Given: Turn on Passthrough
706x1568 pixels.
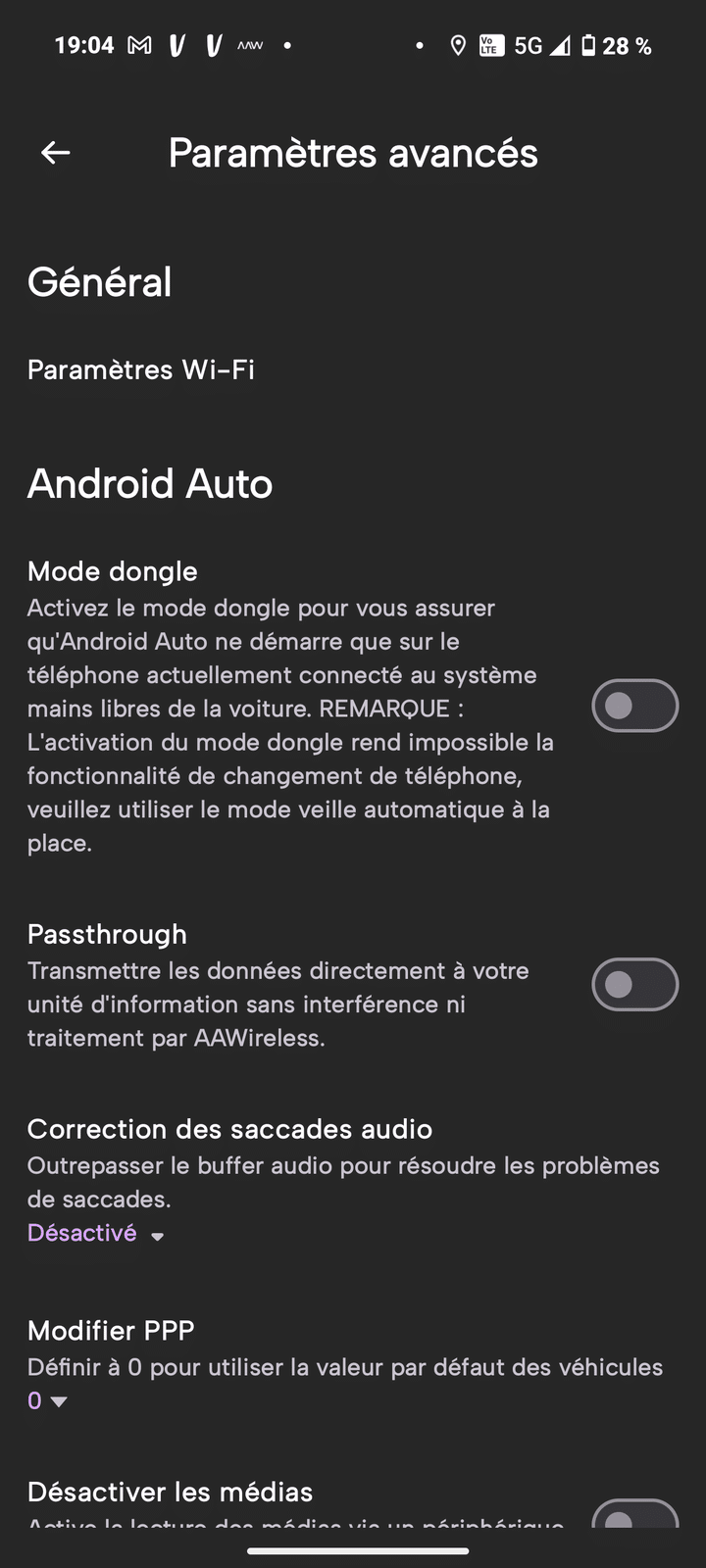Looking at the screenshot, I should click(x=634, y=985).
